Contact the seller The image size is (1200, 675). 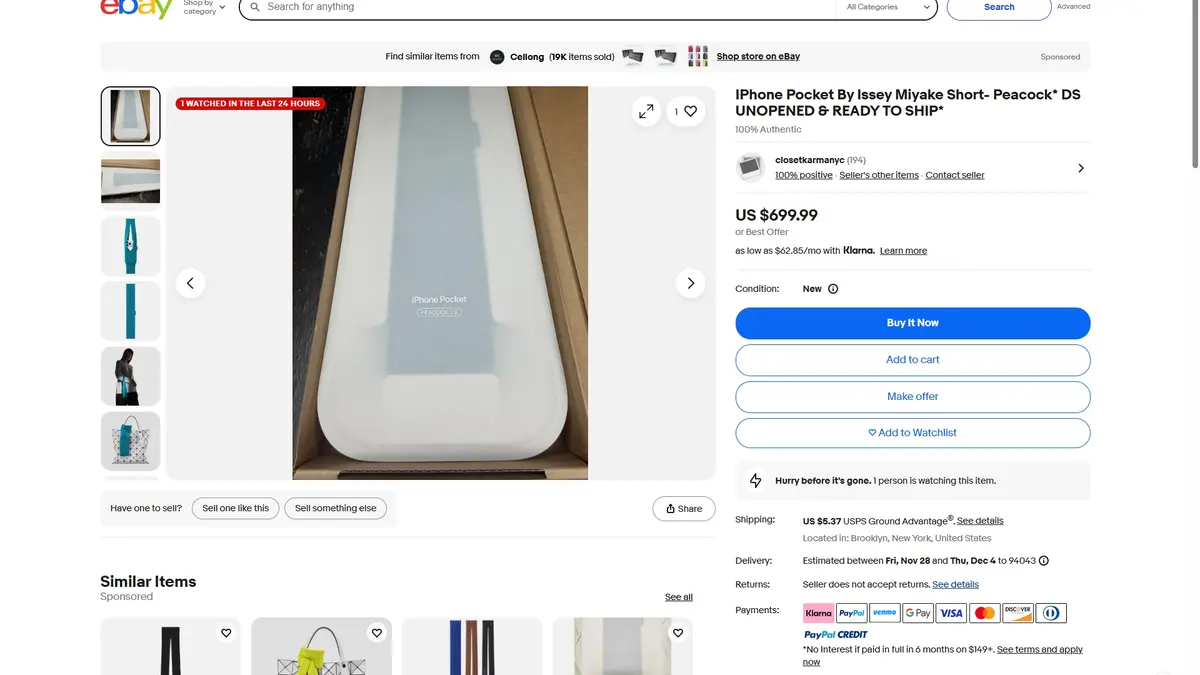click(x=955, y=175)
